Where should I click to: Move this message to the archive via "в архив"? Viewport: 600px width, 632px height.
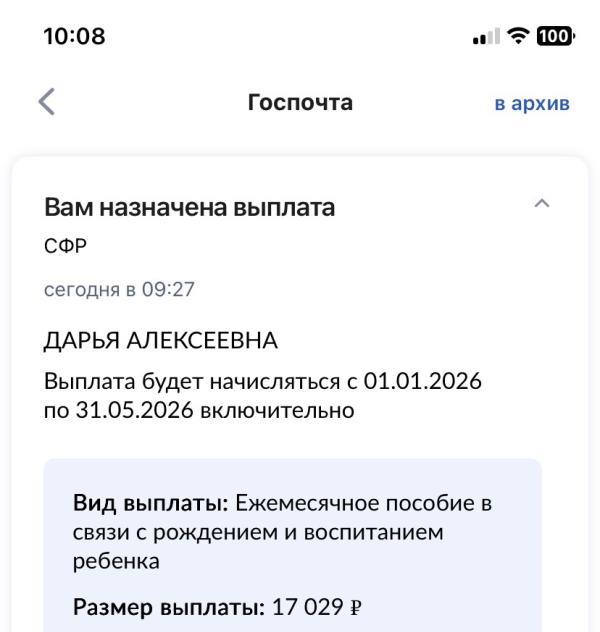tap(532, 104)
